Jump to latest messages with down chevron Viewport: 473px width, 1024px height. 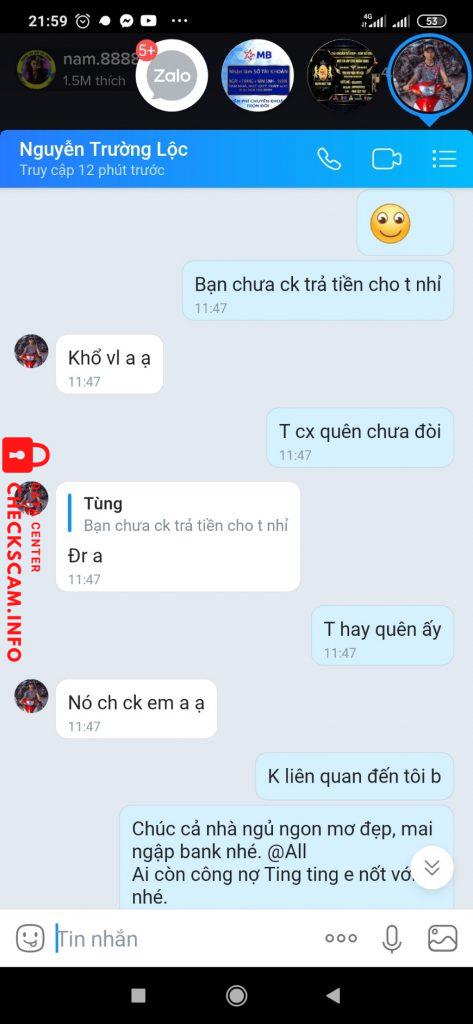[432, 867]
